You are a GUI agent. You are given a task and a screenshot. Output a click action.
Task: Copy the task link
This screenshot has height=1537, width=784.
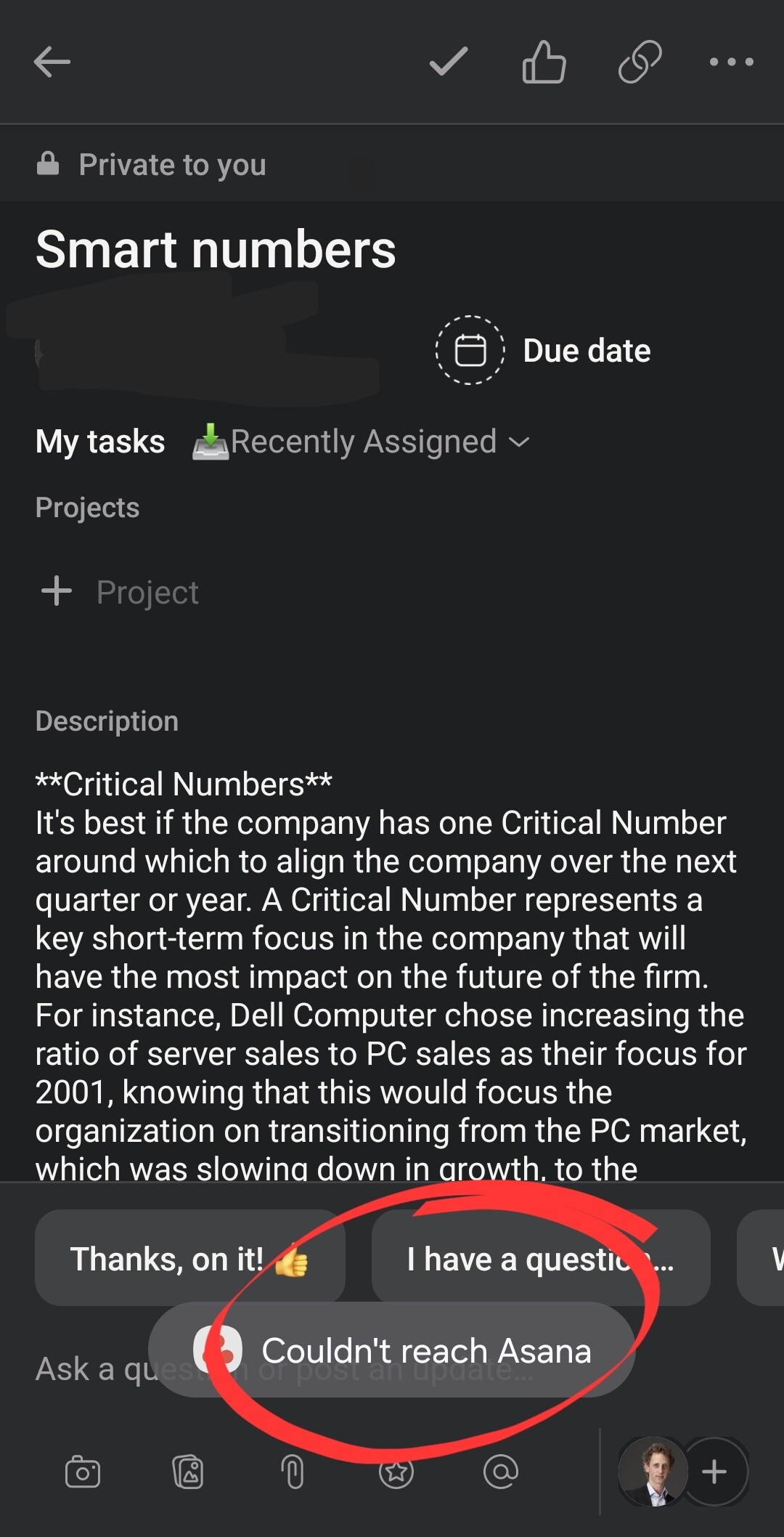coord(640,62)
